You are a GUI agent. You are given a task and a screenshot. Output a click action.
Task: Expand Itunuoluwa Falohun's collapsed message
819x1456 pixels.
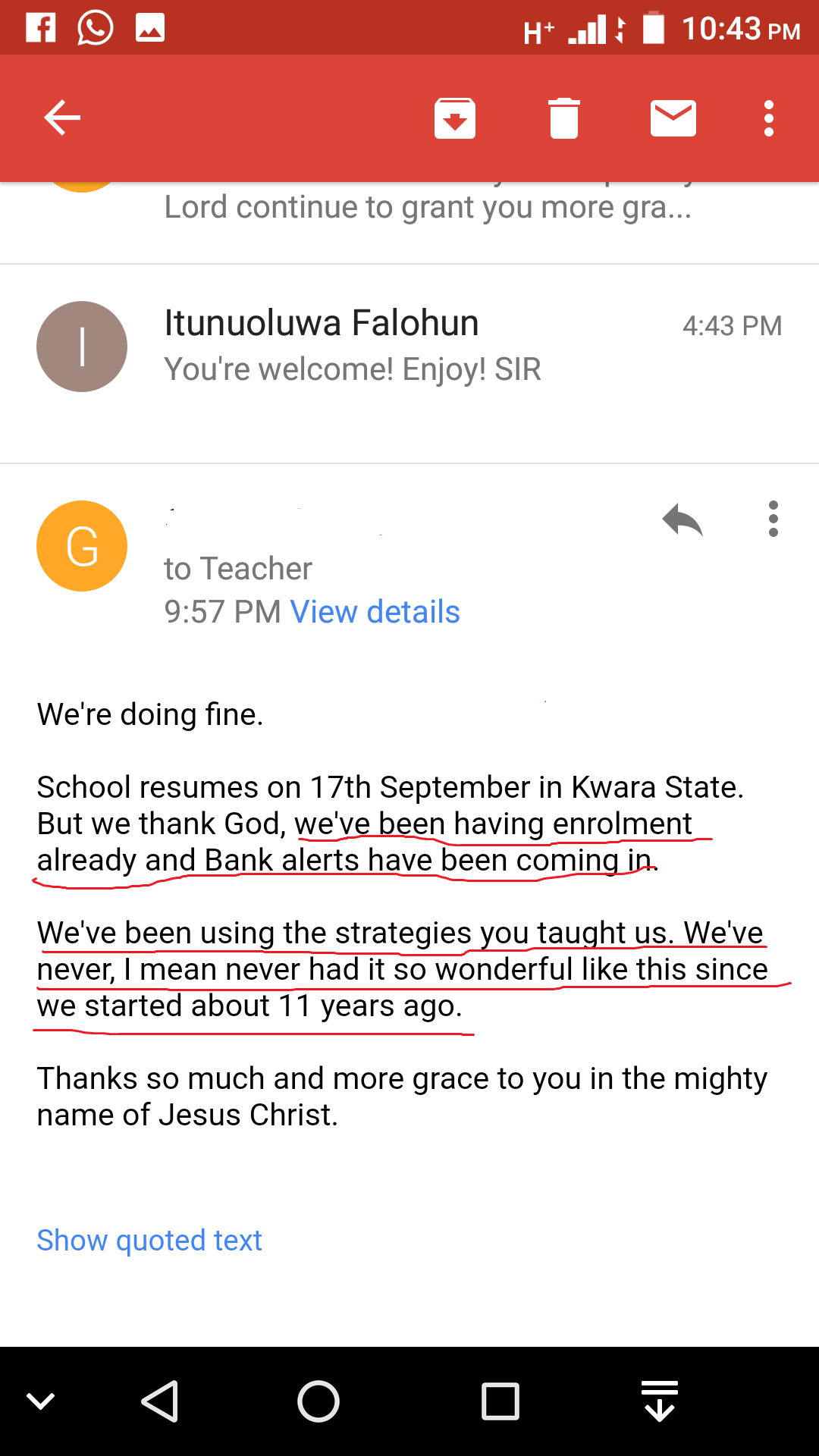pos(409,363)
